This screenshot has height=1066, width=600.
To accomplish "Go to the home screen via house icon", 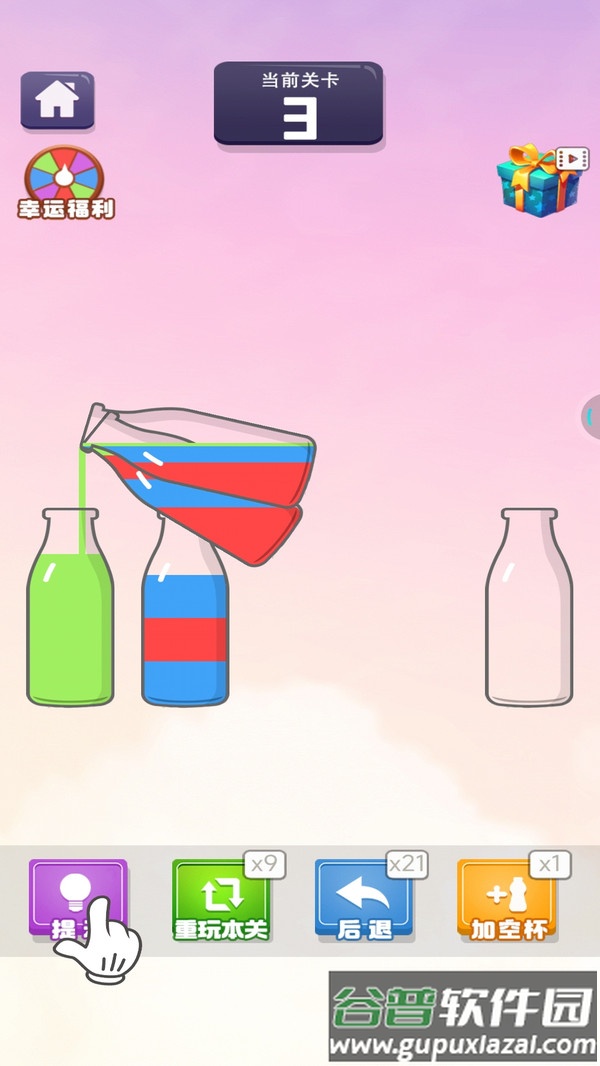I will click(x=57, y=99).
